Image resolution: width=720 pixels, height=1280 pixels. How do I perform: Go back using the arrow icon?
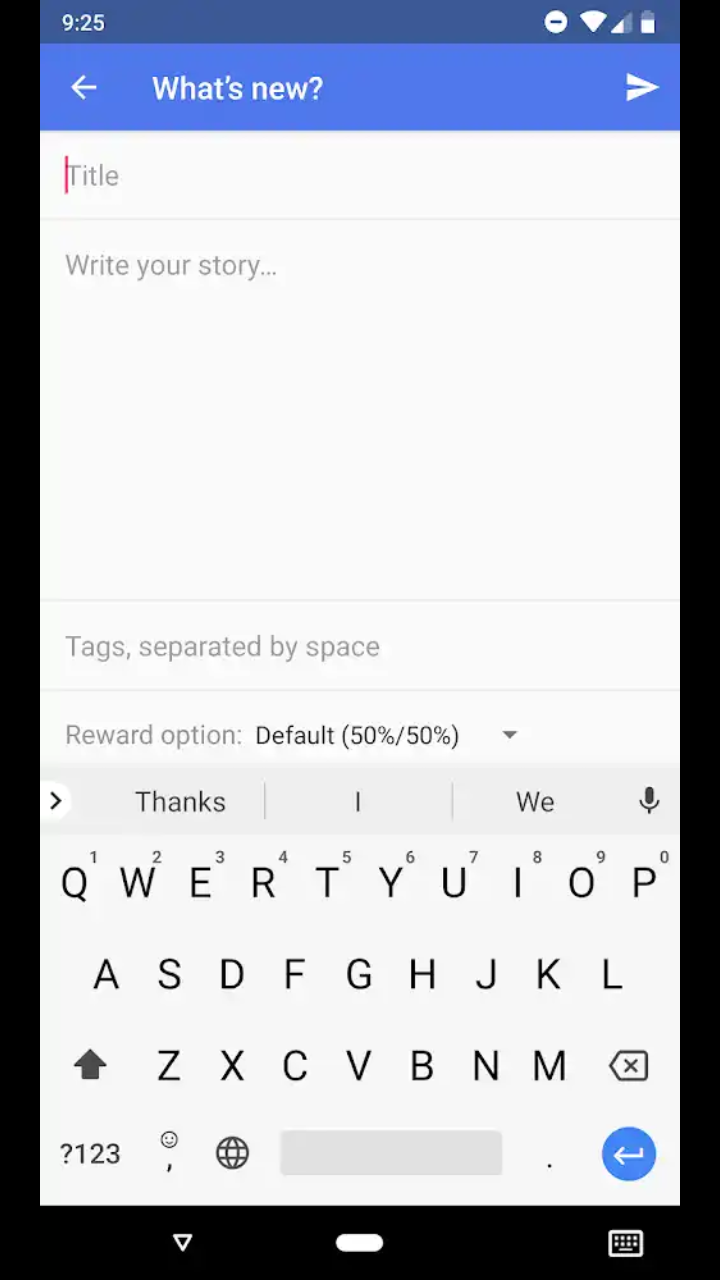click(84, 88)
